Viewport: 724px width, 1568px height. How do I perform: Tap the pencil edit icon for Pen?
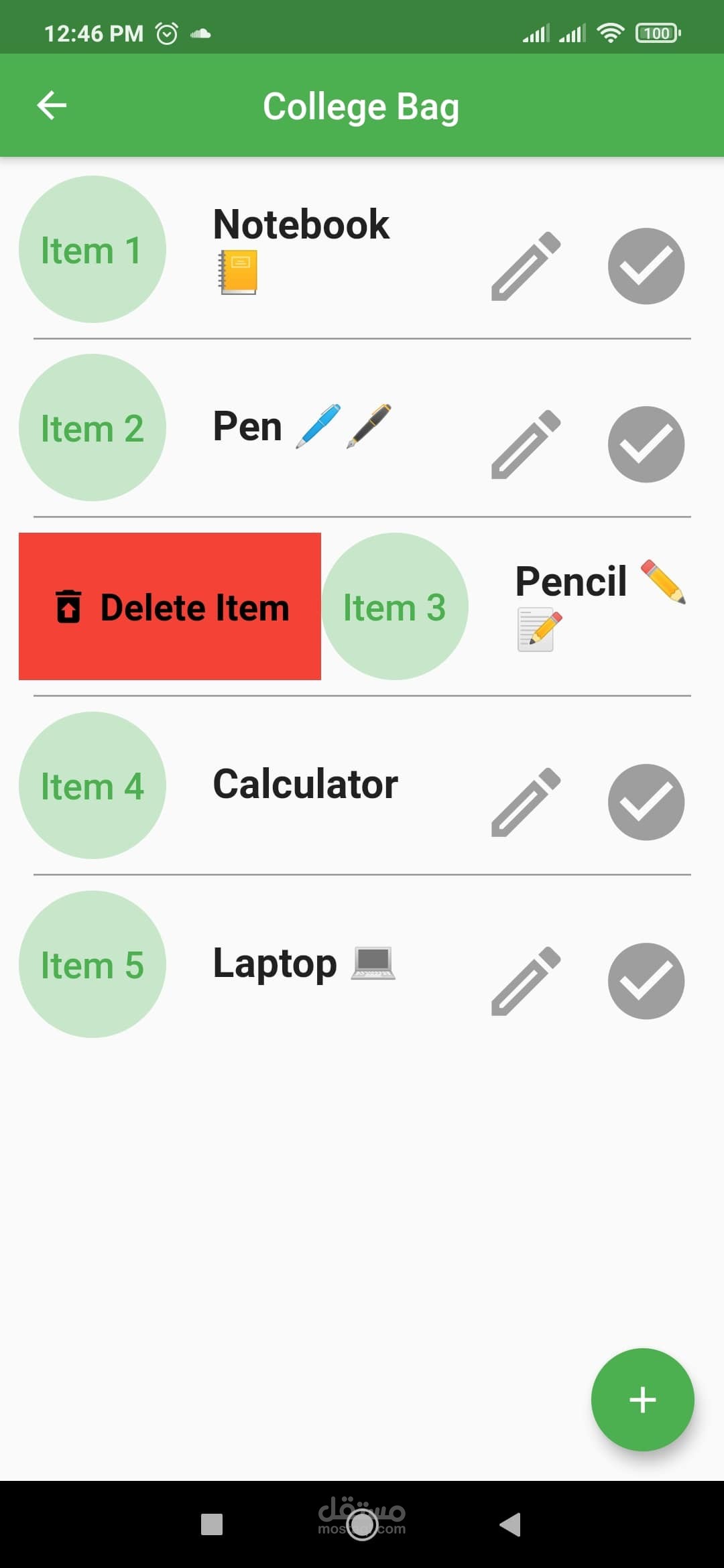[x=526, y=444]
